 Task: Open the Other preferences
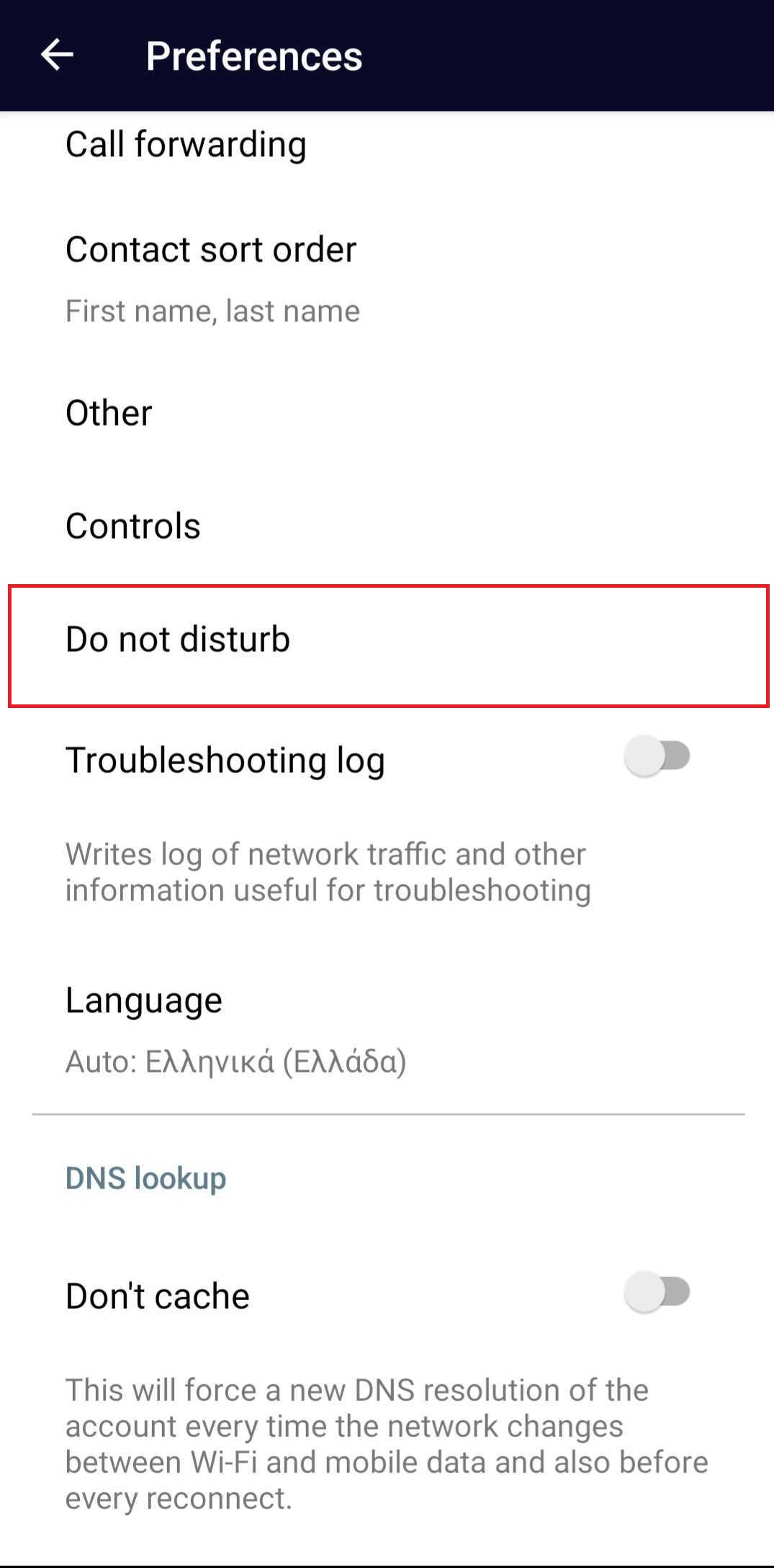[109, 413]
